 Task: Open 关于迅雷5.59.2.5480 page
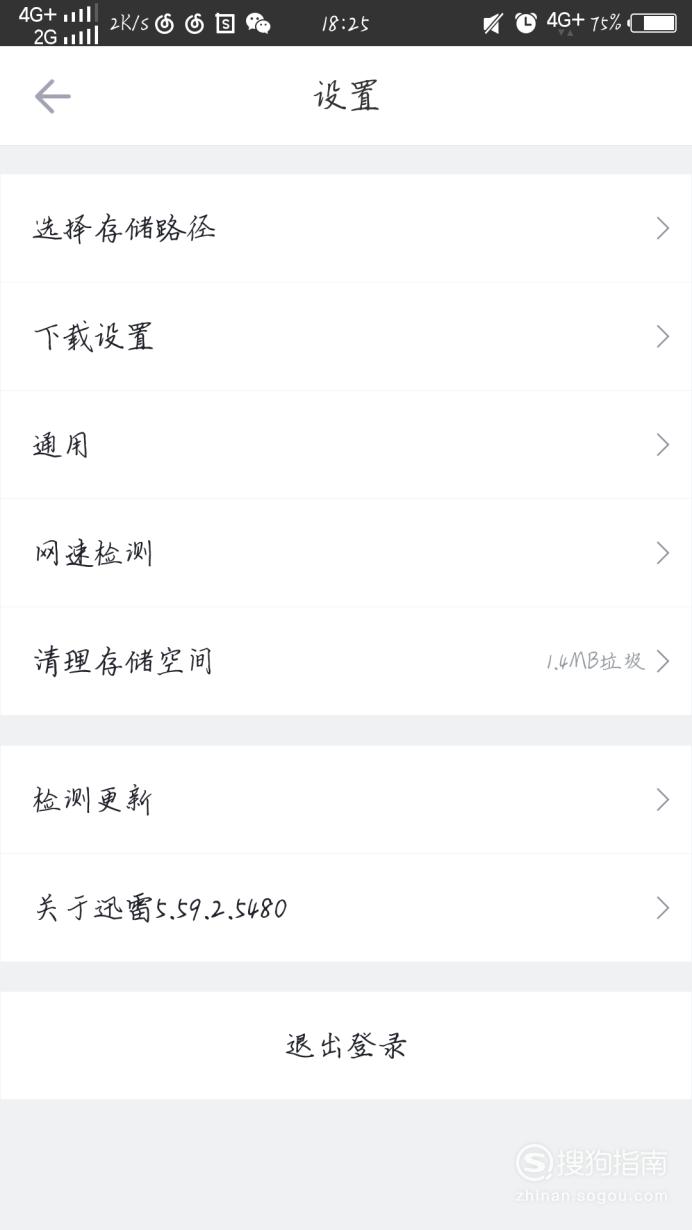346,908
